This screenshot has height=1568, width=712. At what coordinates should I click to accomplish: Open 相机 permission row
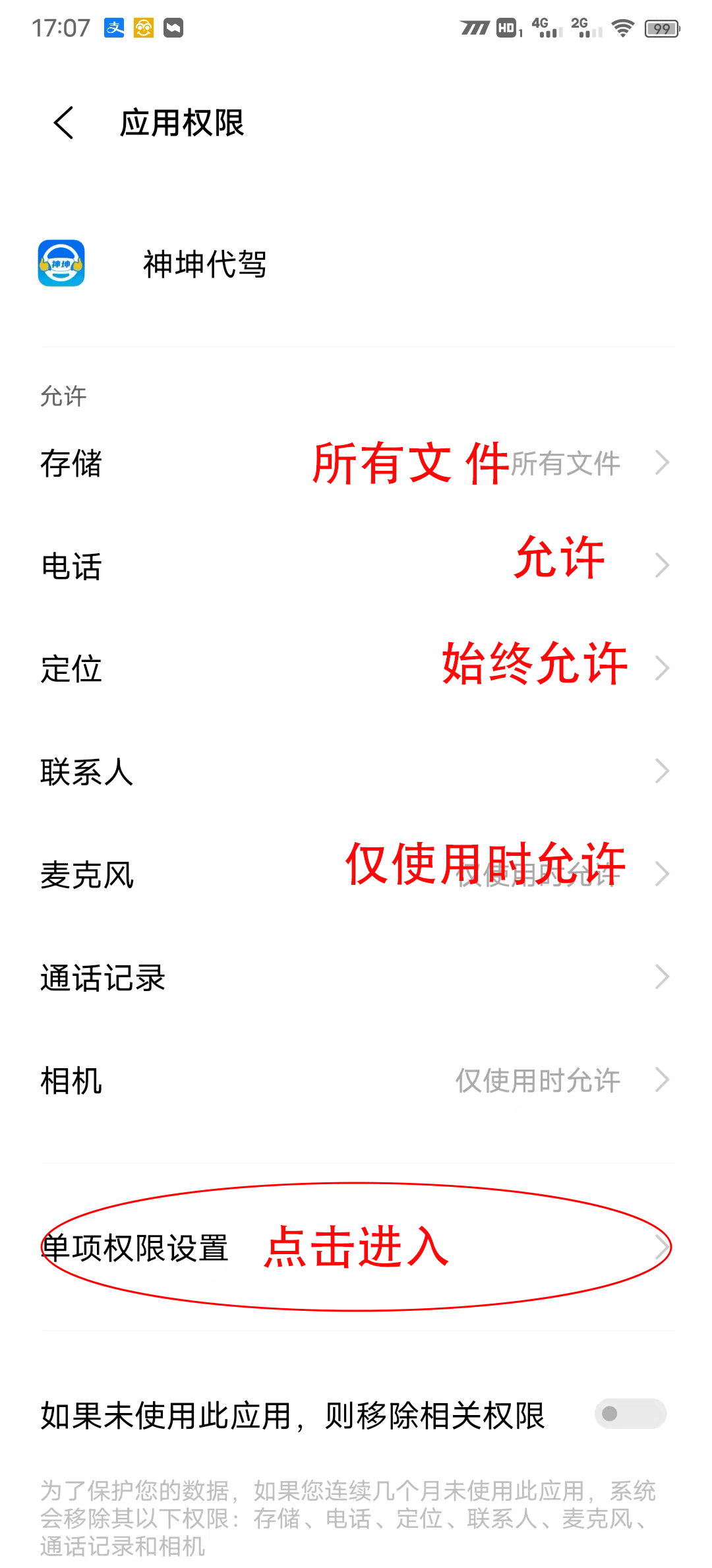pos(356,1080)
